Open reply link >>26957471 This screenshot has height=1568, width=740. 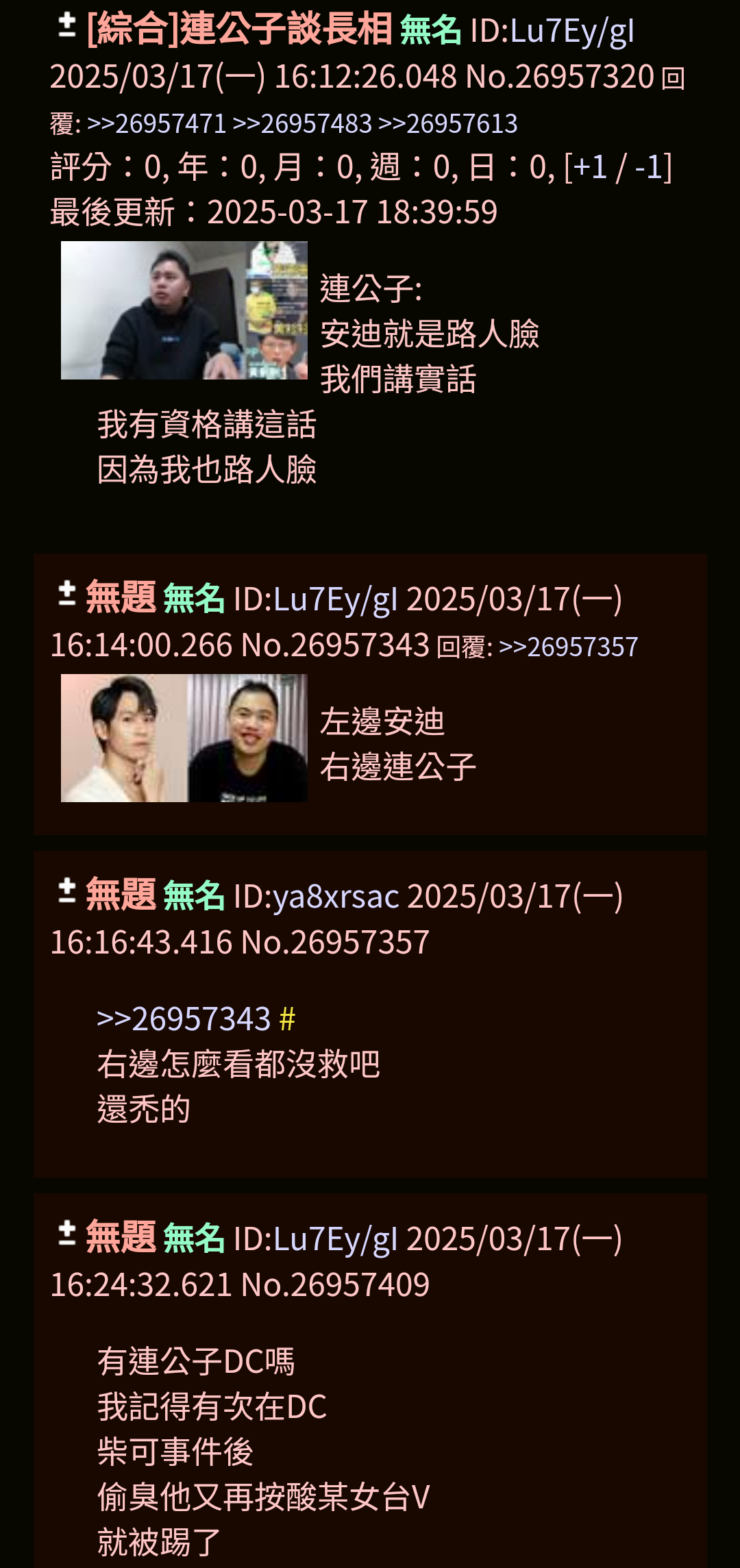pyautogui.click(x=157, y=124)
